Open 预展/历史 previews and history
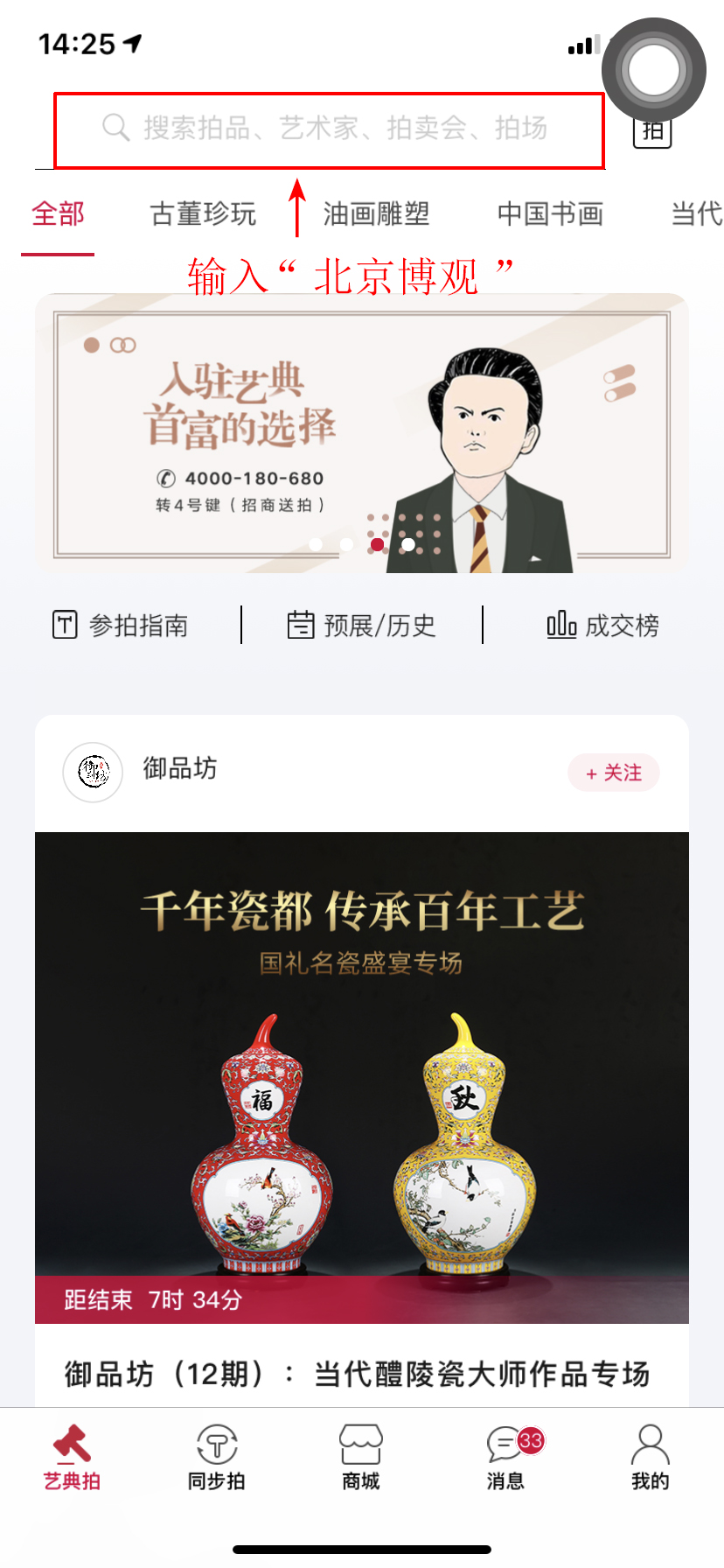This screenshot has height=1568, width=724. (361, 626)
